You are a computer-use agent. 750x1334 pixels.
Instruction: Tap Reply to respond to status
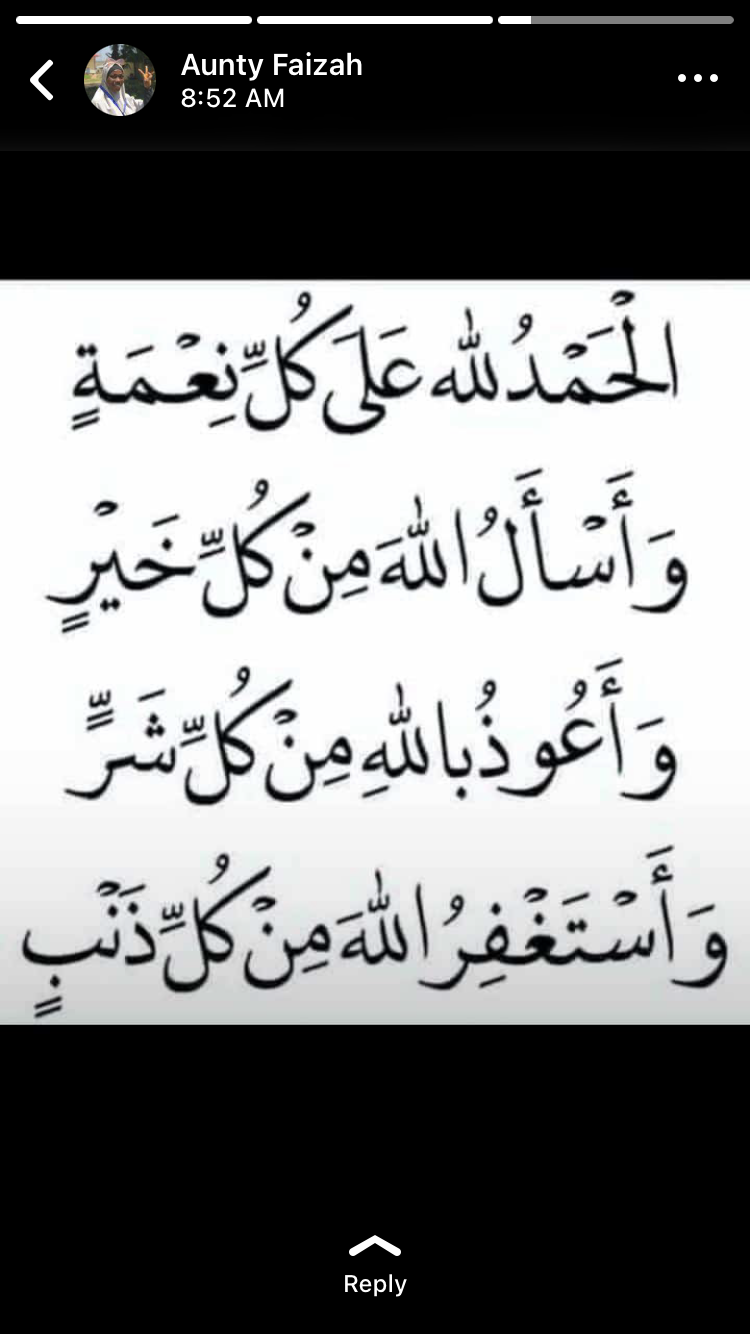(x=375, y=1268)
